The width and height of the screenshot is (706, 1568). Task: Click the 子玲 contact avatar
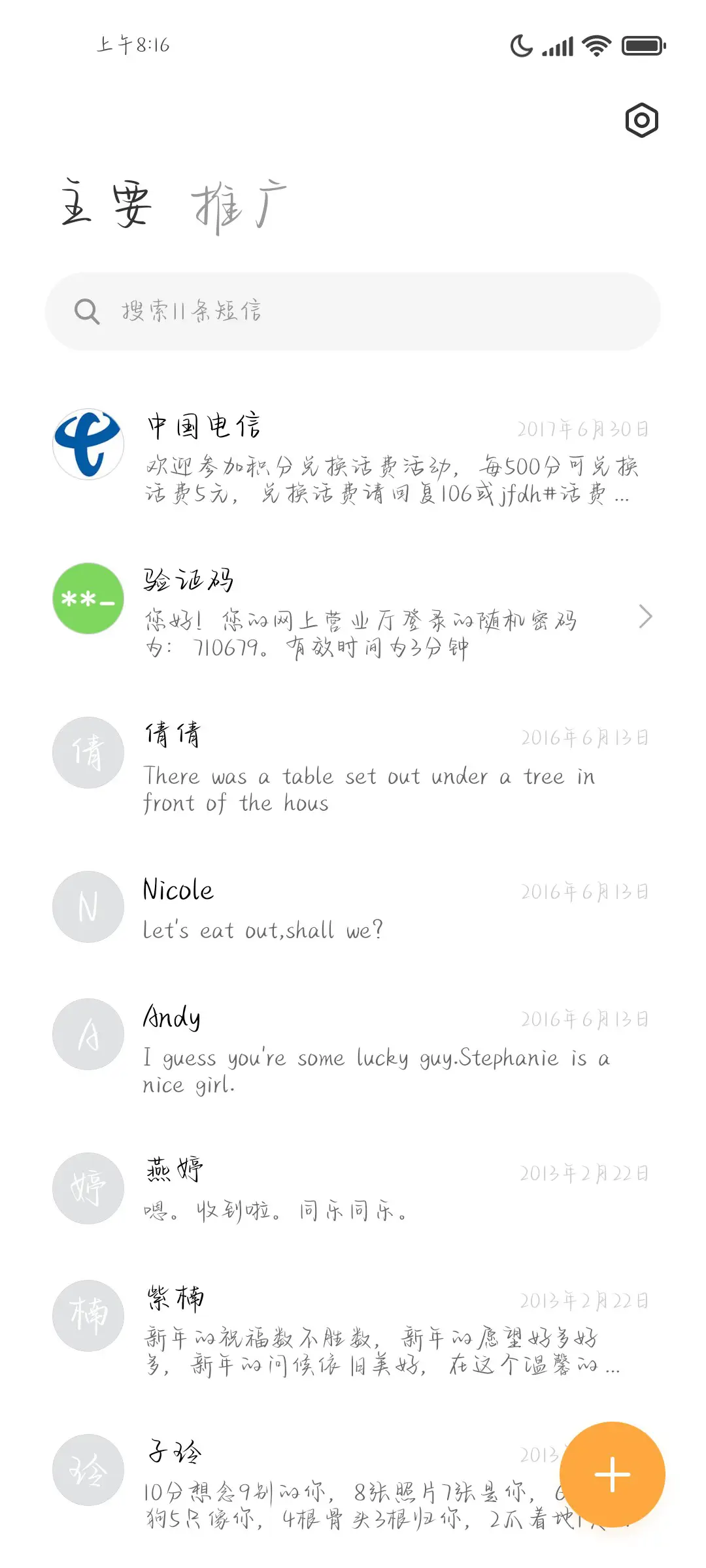point(88,1470)
